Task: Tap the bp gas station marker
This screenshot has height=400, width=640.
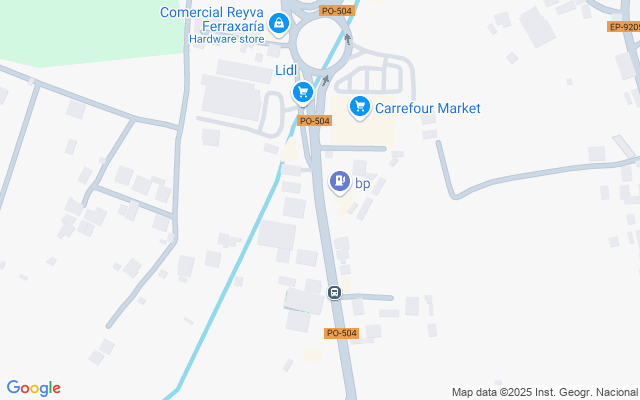Action: pos(339,181)
